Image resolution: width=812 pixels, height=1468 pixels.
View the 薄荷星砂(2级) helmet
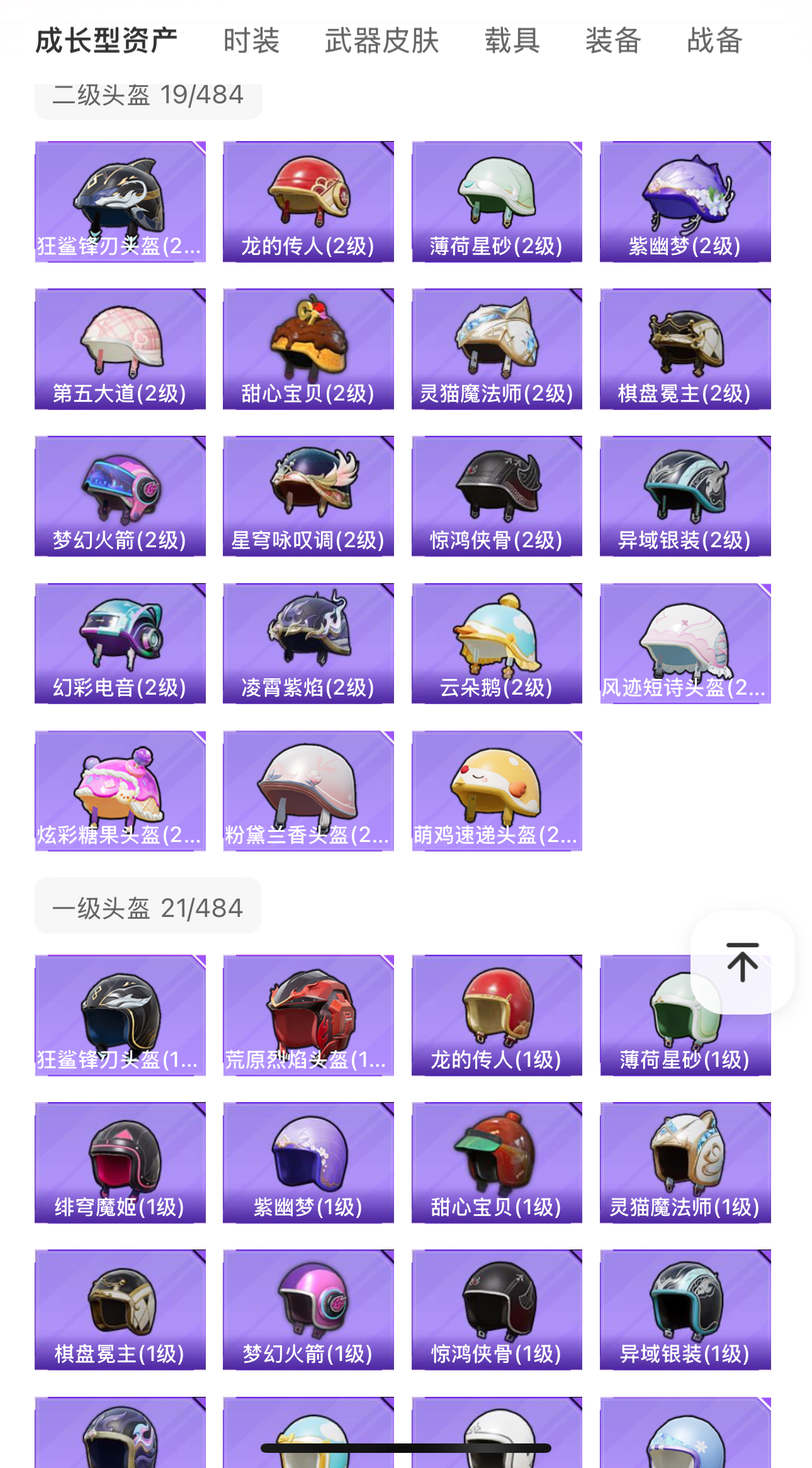[497, 202]
